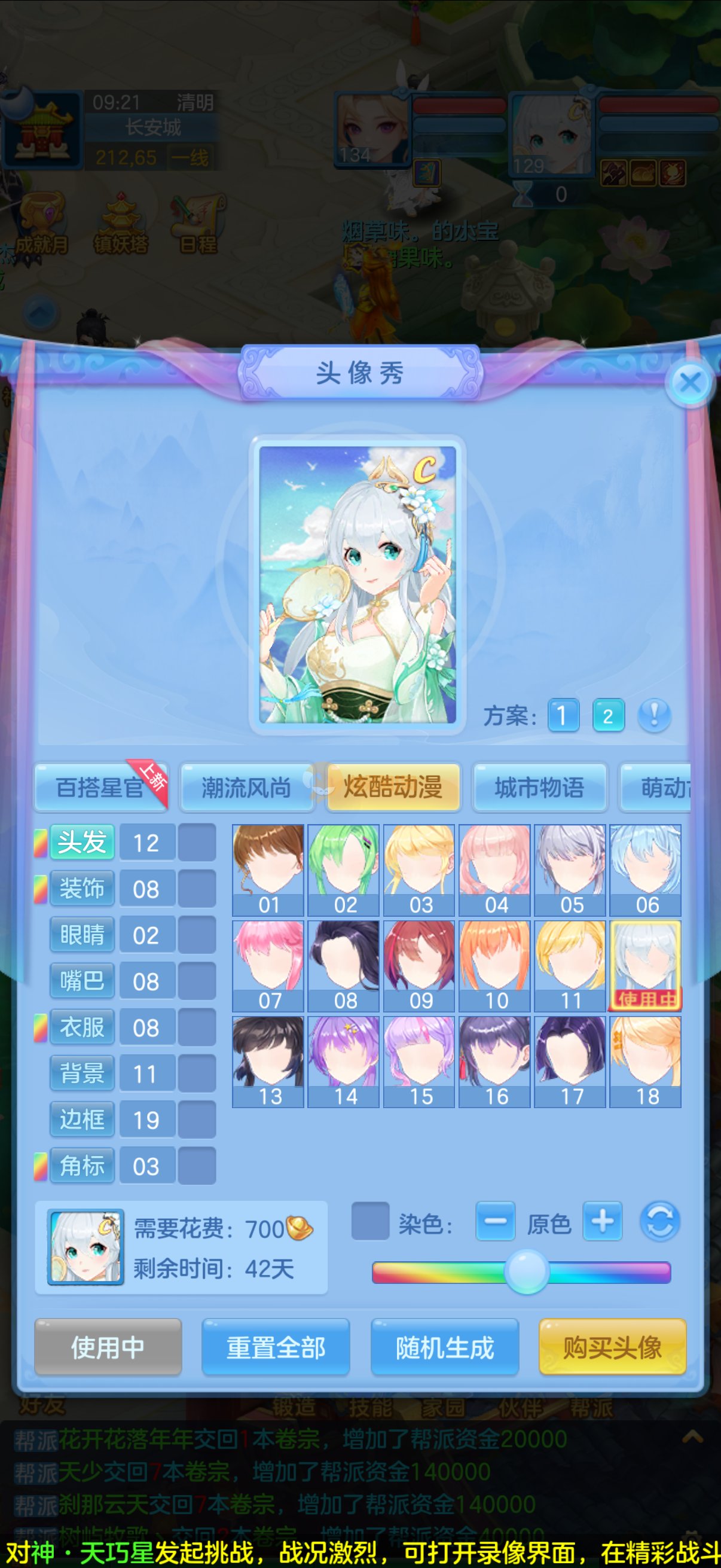This screenshot has width=721, height=1568.
Task: Switch to 城市物语 tab
Action: pos(539,788)
